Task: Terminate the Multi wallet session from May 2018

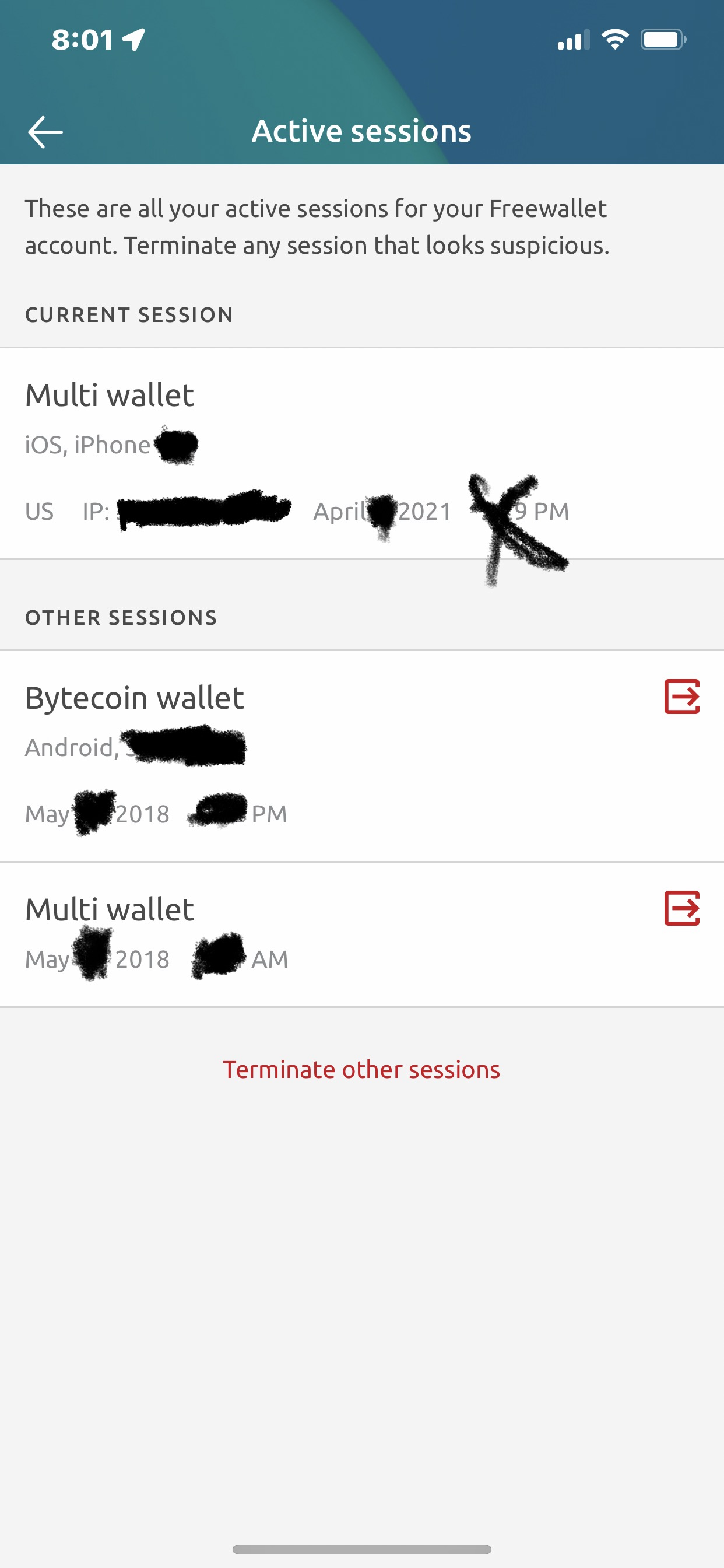Action: [x=681, y=908]
